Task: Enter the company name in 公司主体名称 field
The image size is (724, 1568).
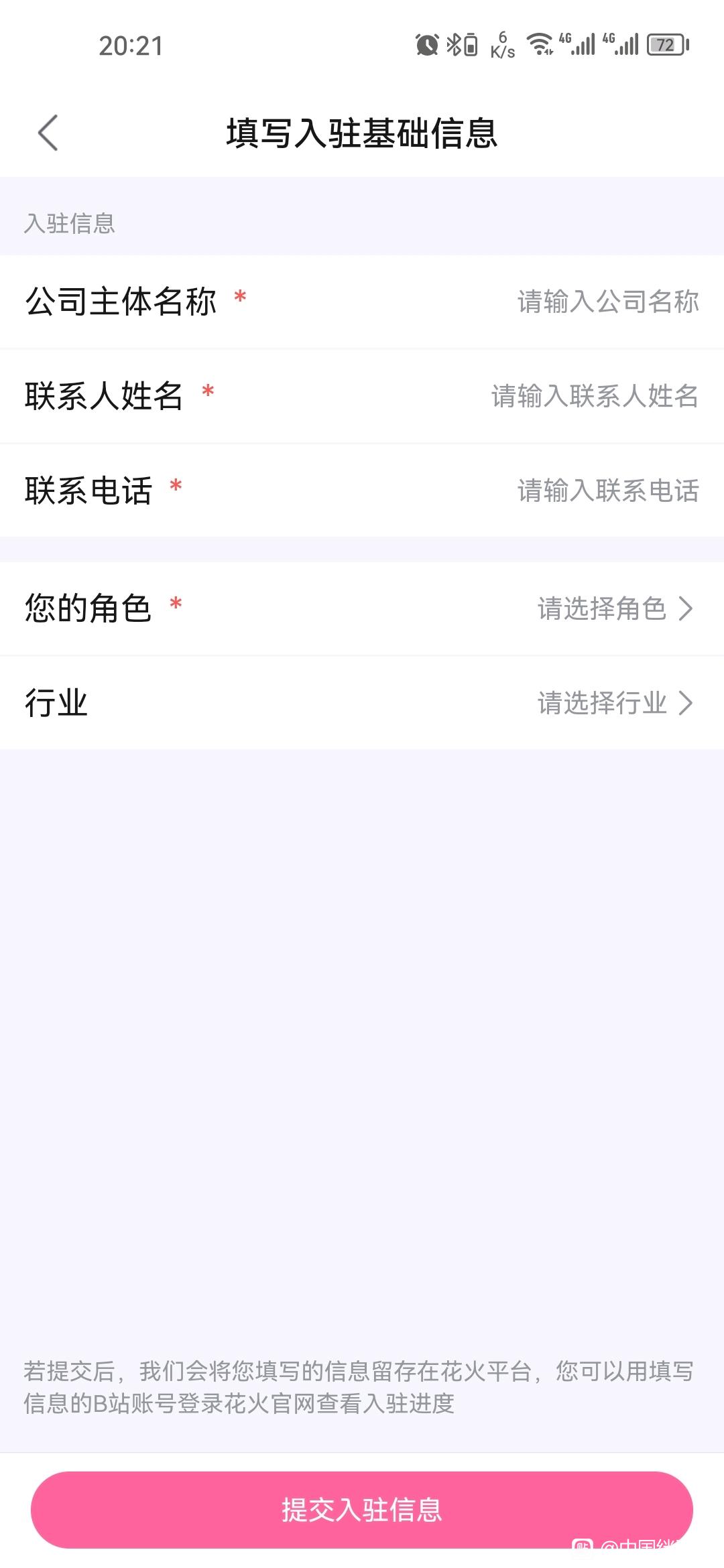Action: click(362, 302)
